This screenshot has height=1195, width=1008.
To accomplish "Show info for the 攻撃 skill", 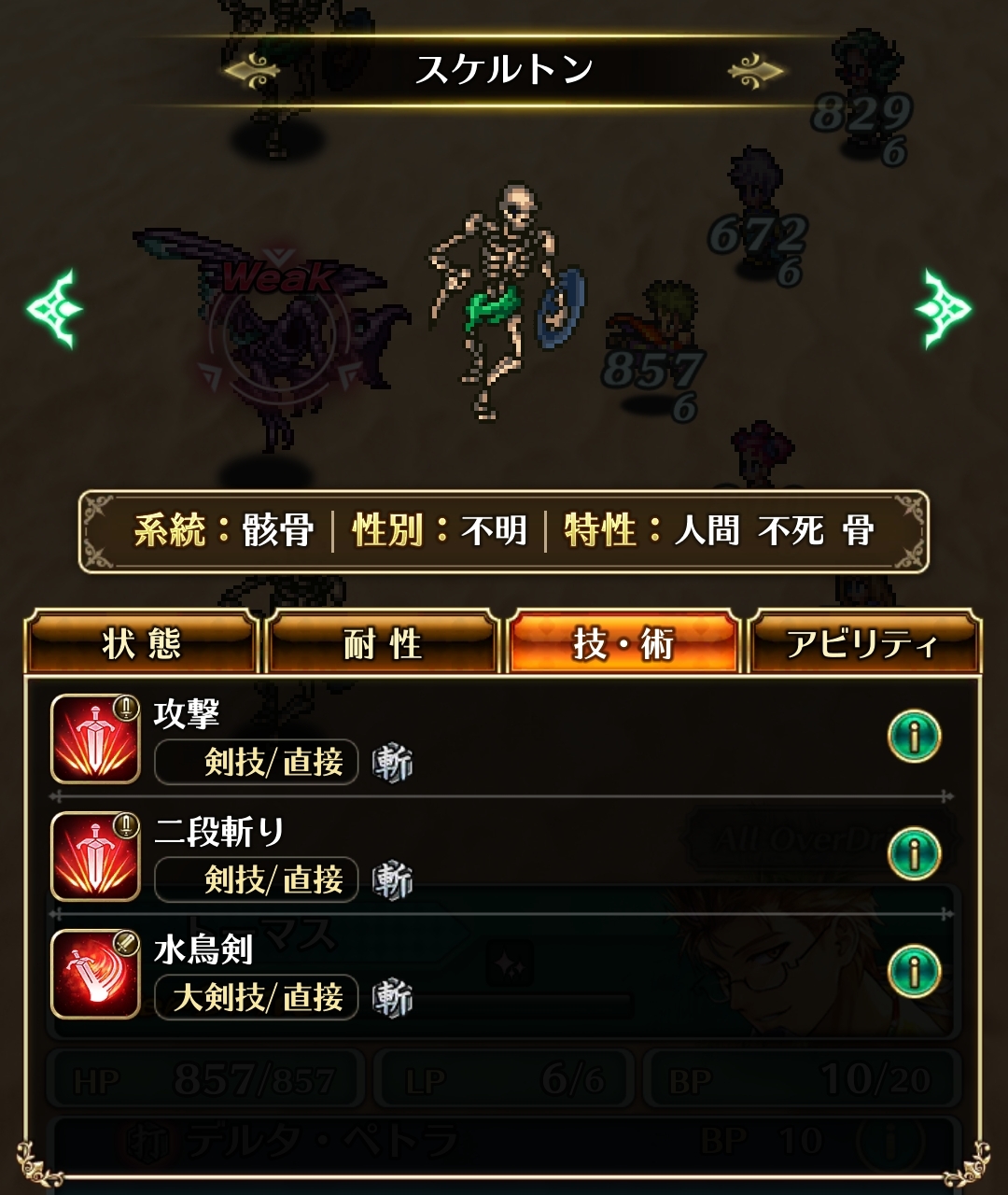I will click(914, 737).
